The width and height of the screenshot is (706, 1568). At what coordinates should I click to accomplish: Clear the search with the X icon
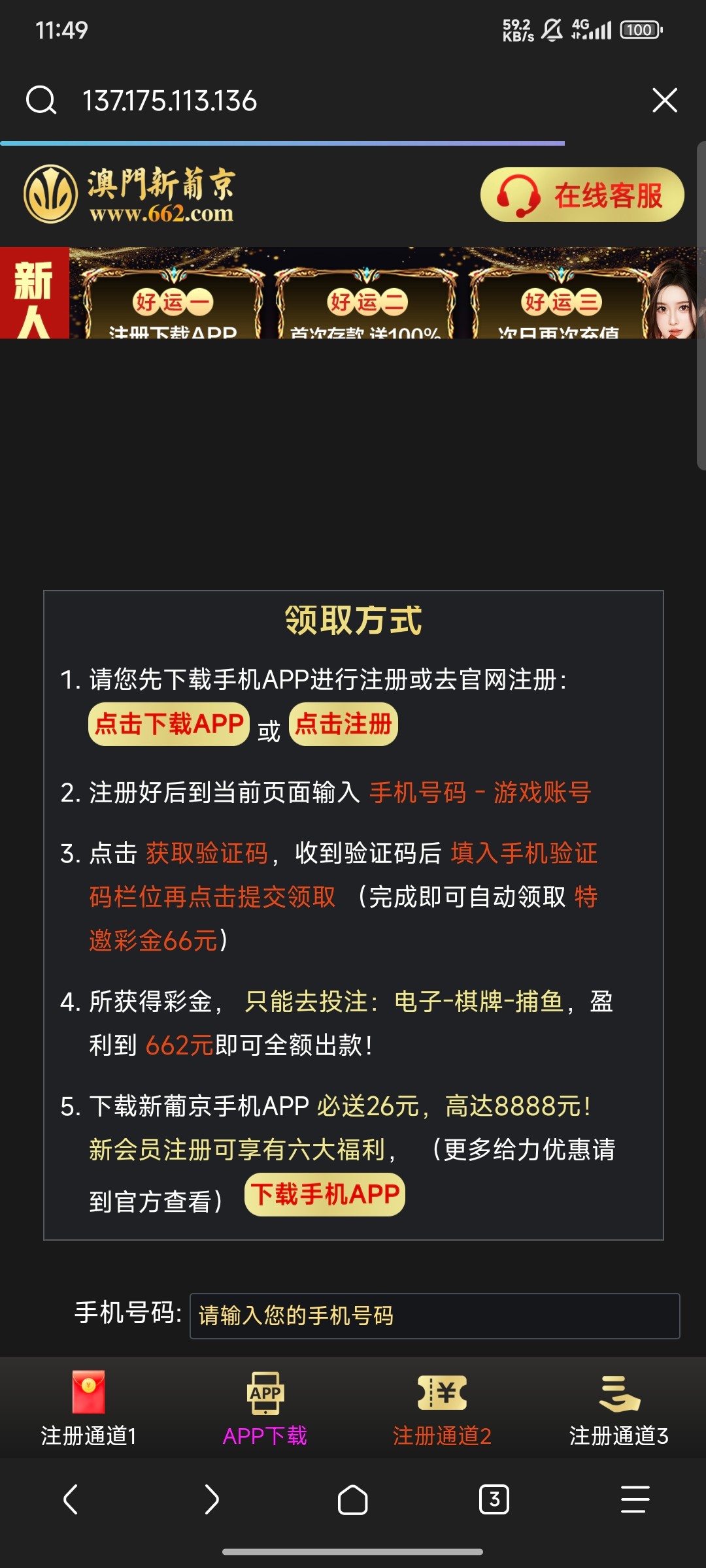[665, 101]
